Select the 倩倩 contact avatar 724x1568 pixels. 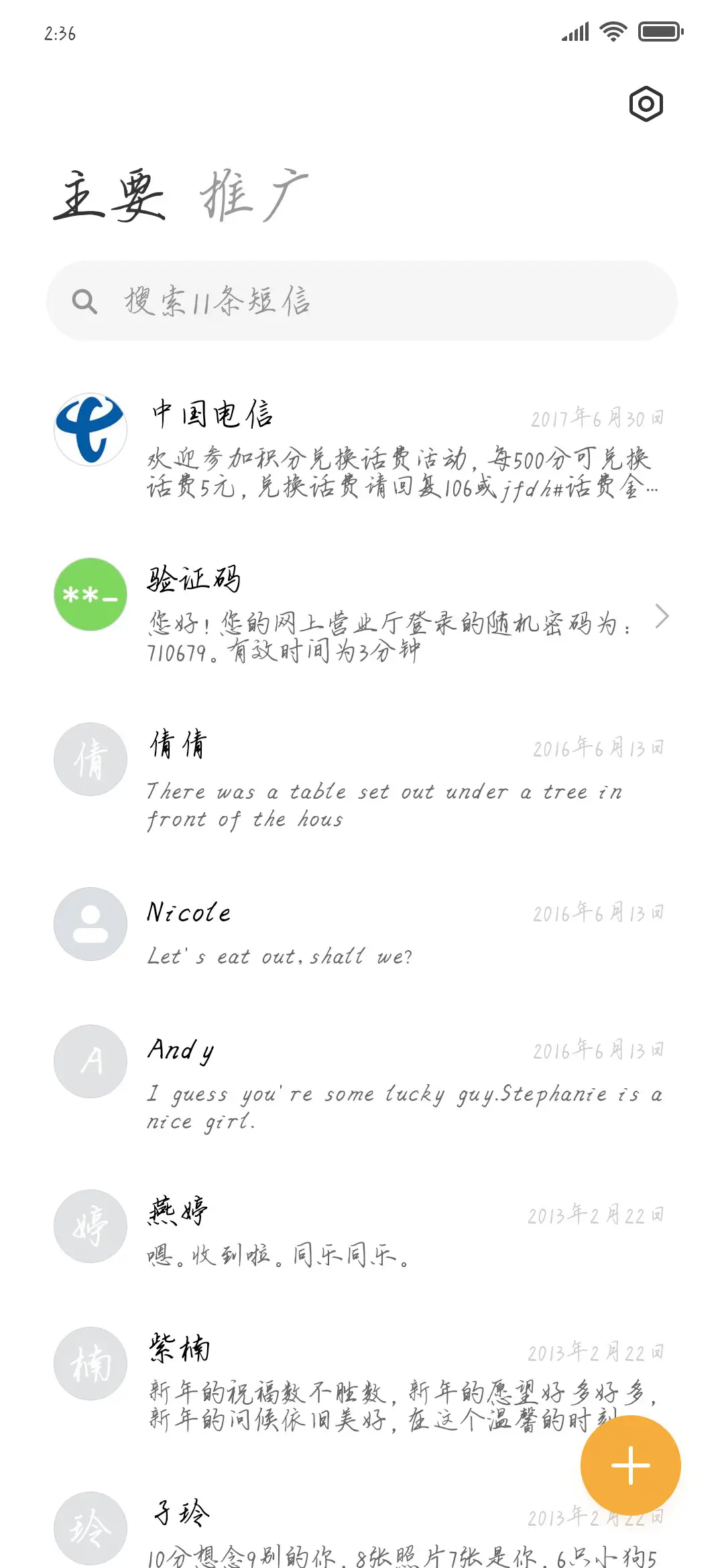90,759
